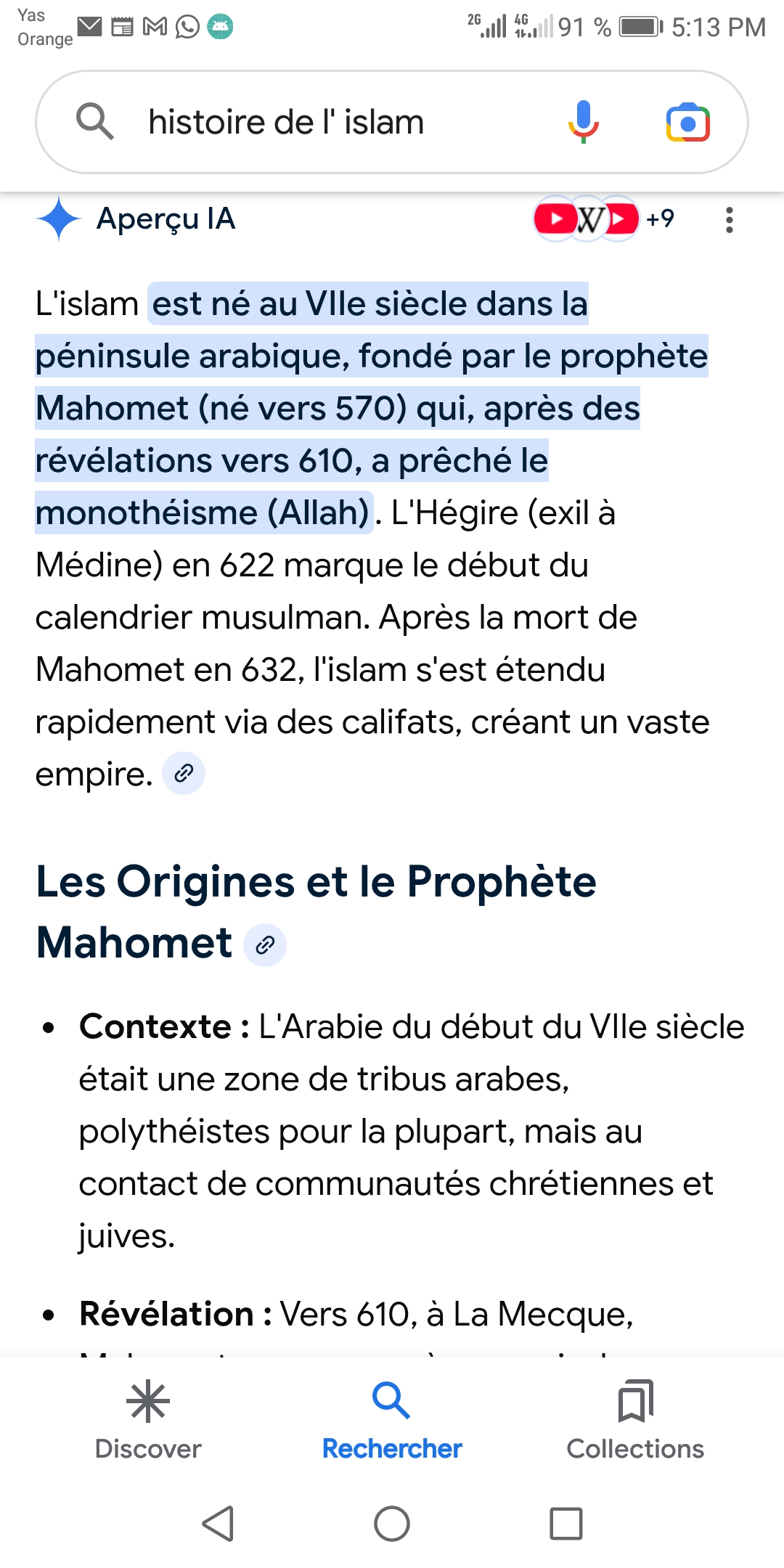Image resolution: width=784 pixels, height=1568 pixels.
Task: Go to the home screen
Action: tap(392, 1523)
